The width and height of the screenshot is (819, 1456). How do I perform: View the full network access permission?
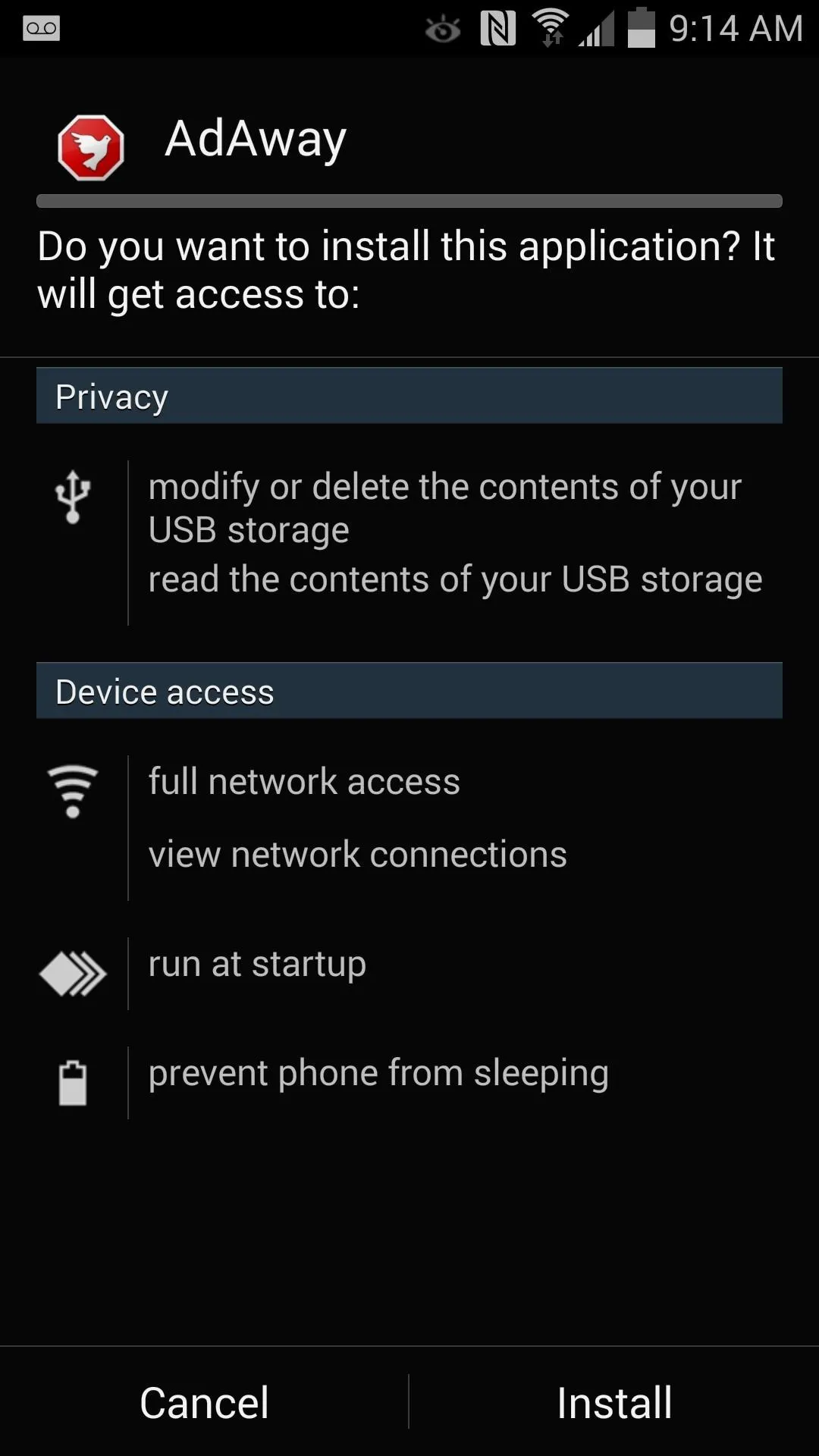(x=304, y=781)
